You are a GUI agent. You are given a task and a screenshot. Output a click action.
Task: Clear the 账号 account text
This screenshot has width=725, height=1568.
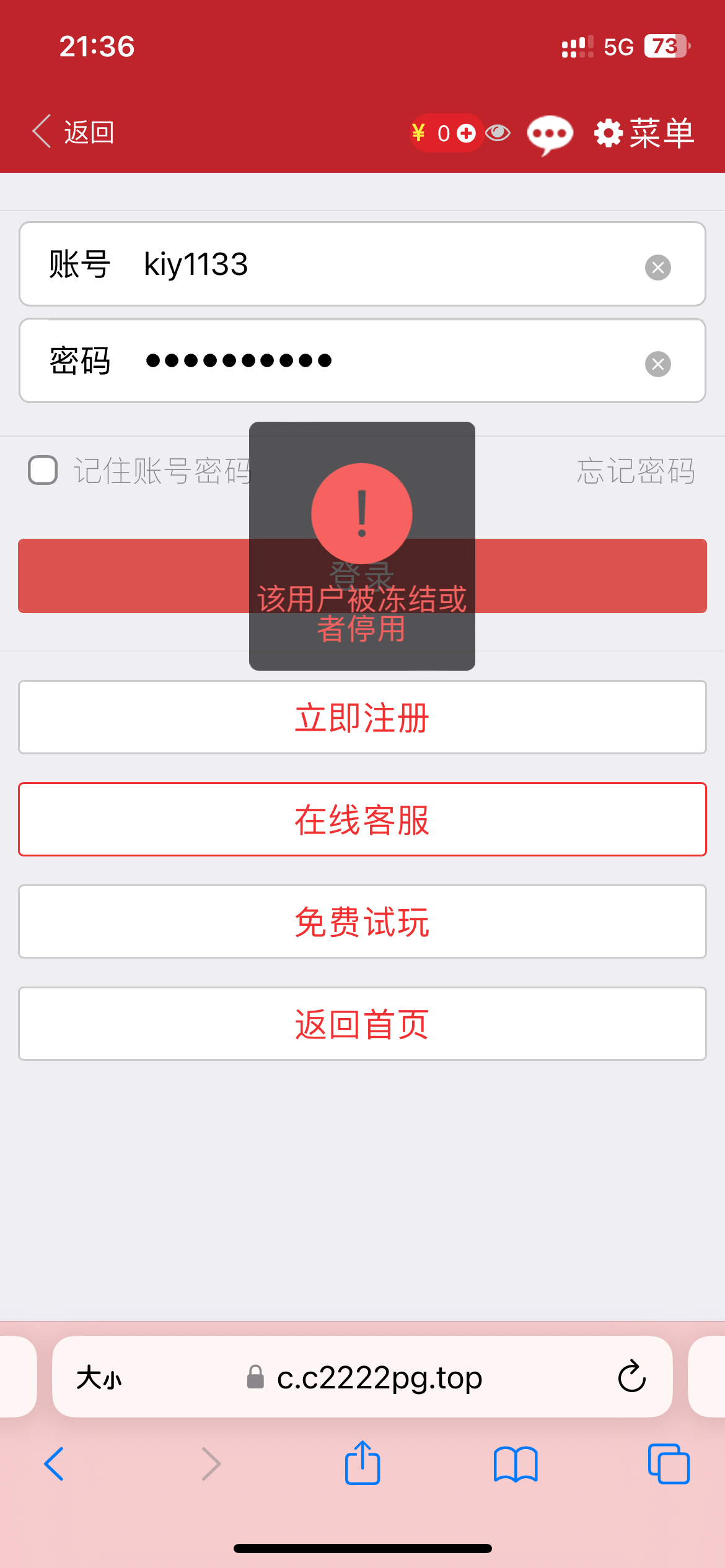[657, 268]
